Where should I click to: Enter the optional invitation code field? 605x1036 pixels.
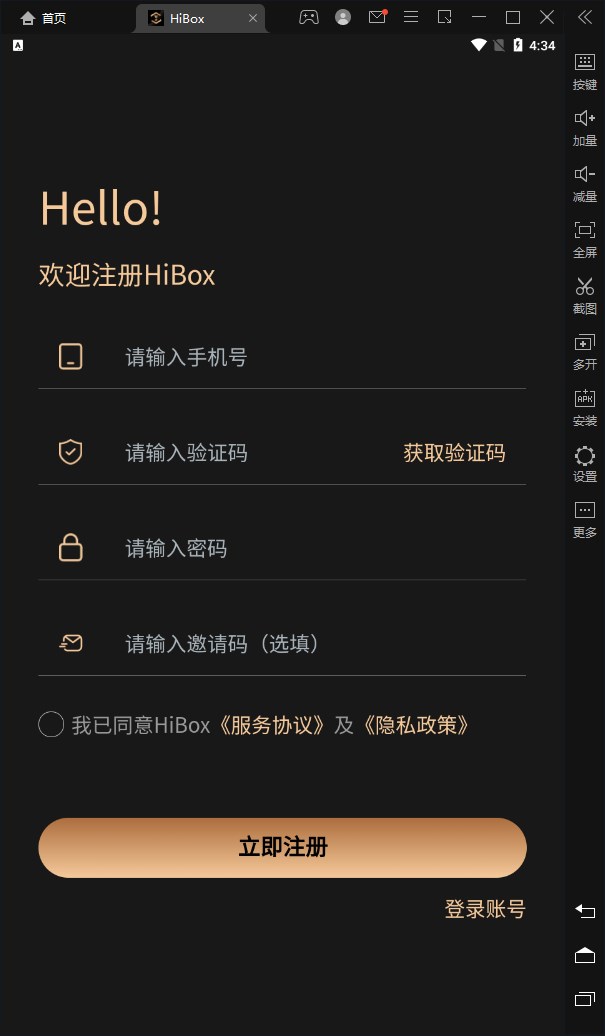point(300,643)
